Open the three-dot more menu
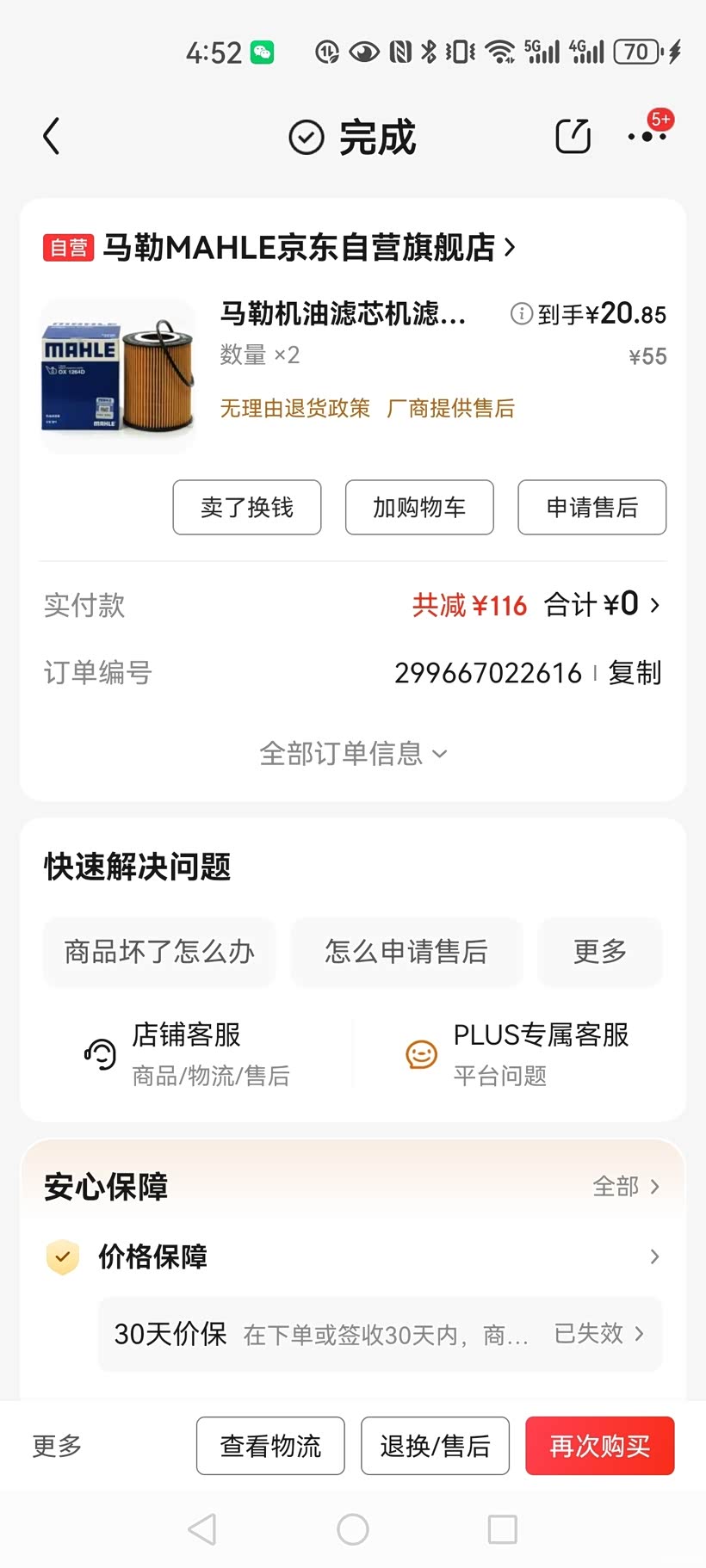706x1568 pixels. 647,137
